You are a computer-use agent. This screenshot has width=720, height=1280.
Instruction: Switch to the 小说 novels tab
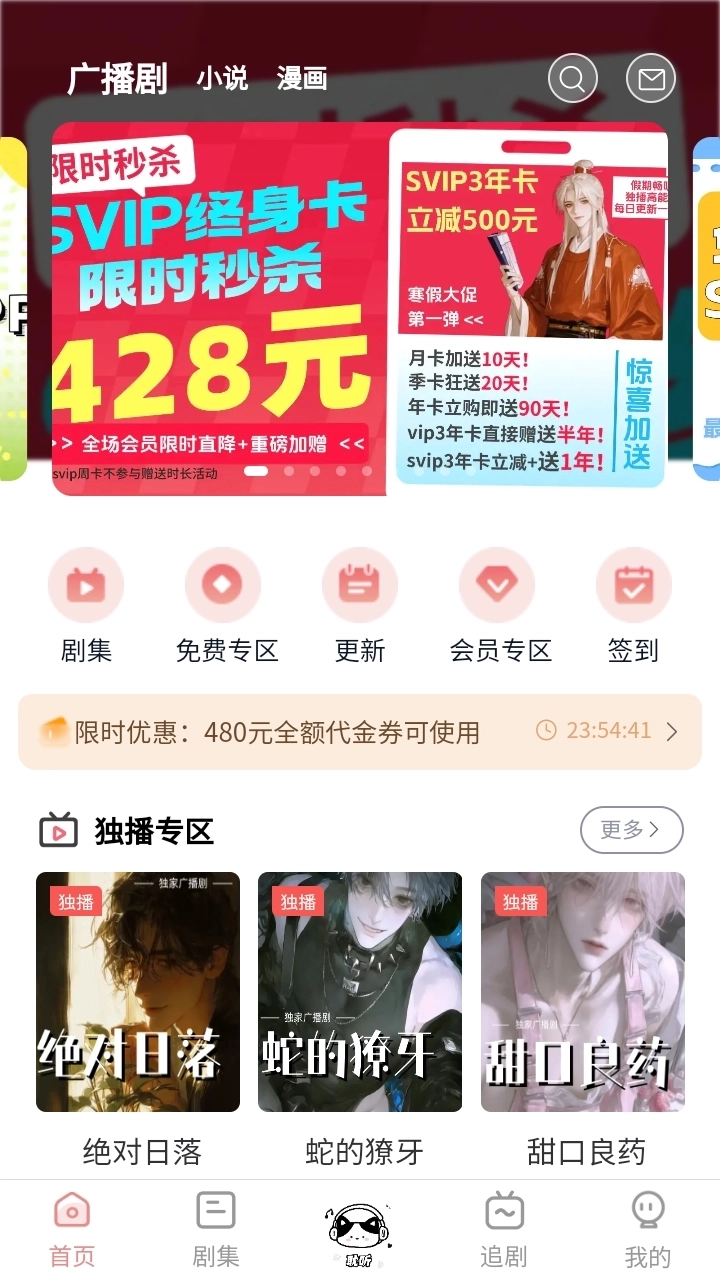coord(221,80)
